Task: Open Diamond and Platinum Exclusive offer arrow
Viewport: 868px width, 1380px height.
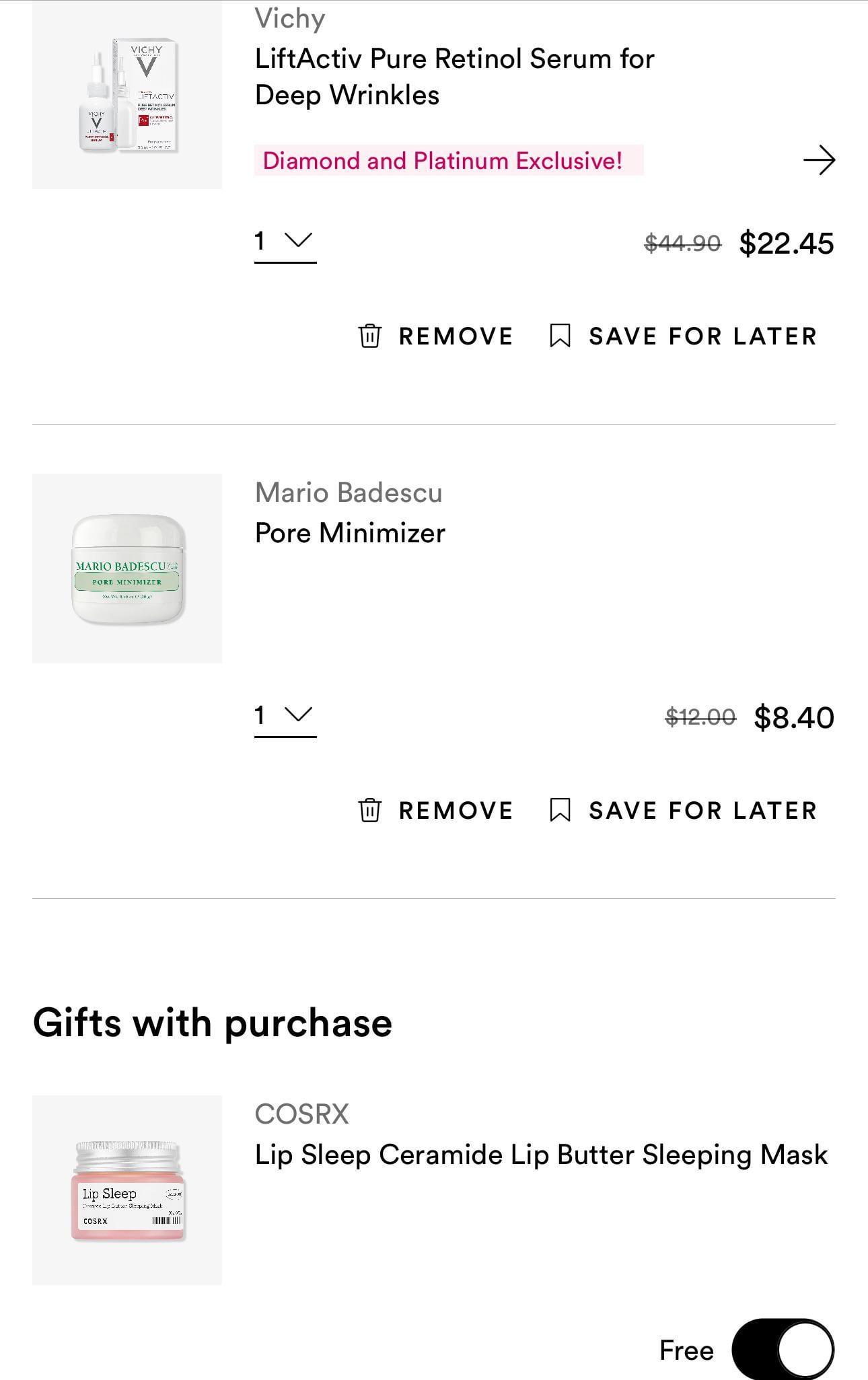Action: [x=818, y=161]
